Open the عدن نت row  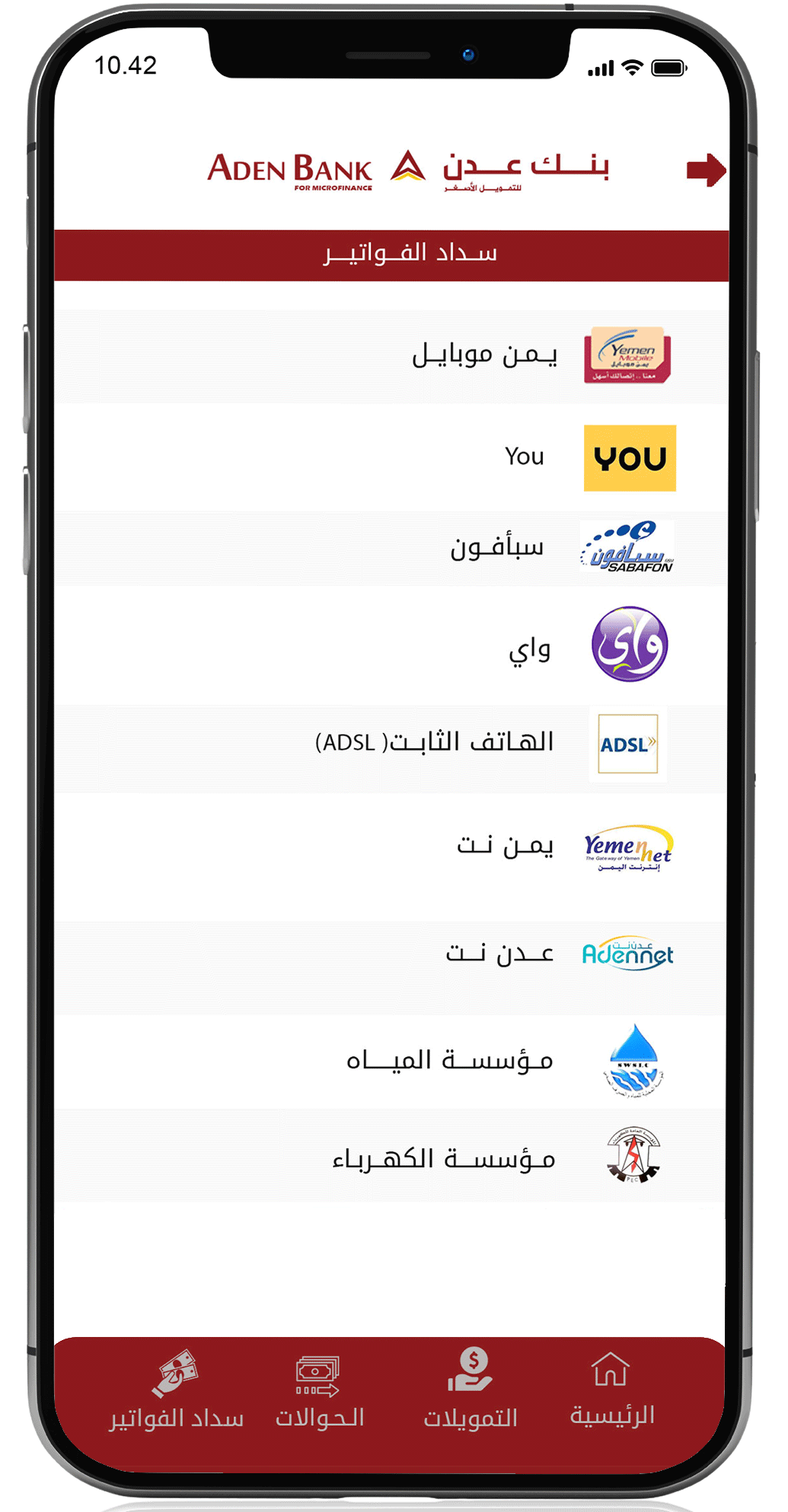(x=391, y=954)
